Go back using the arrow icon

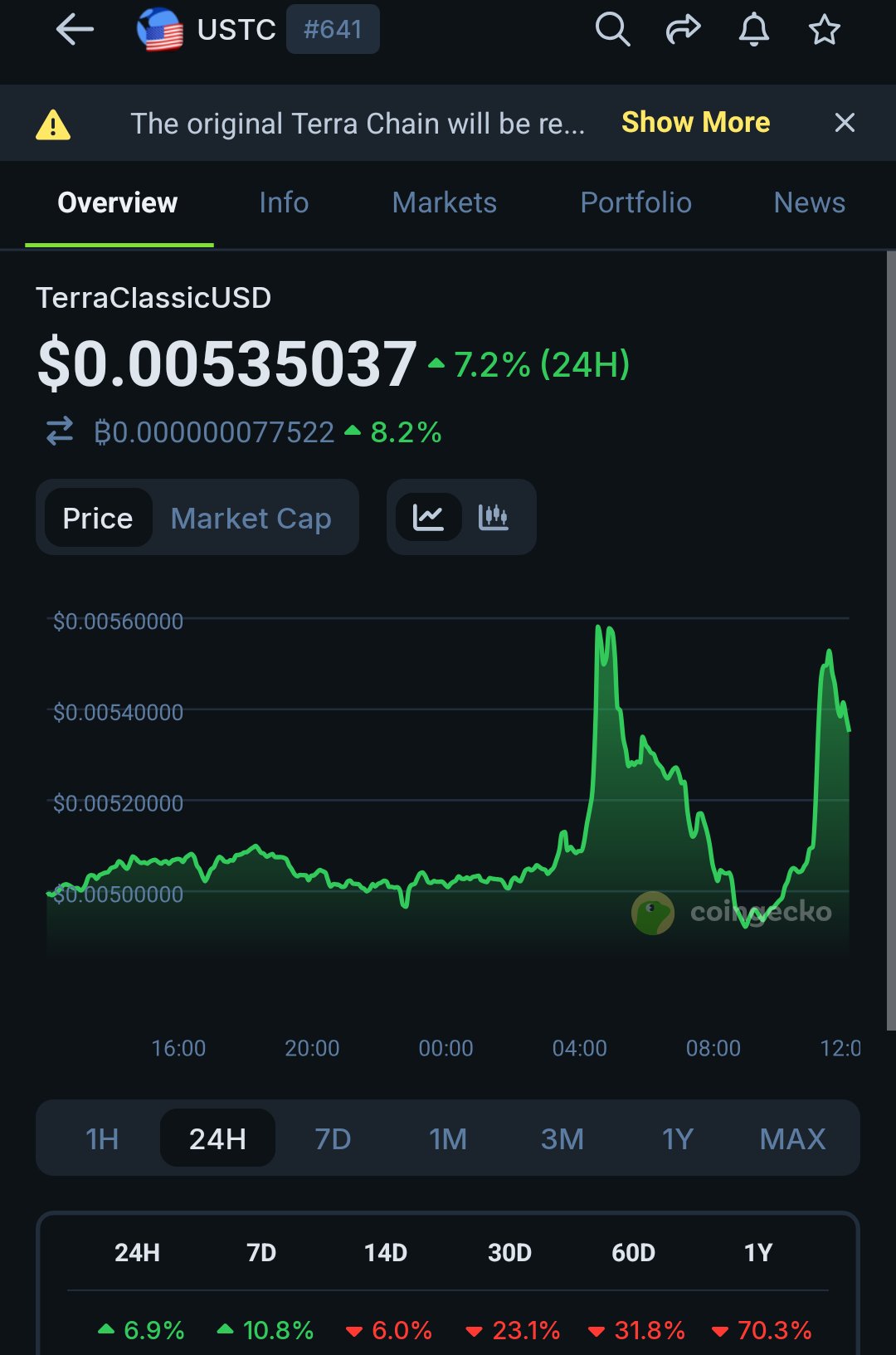pos(75,30)
